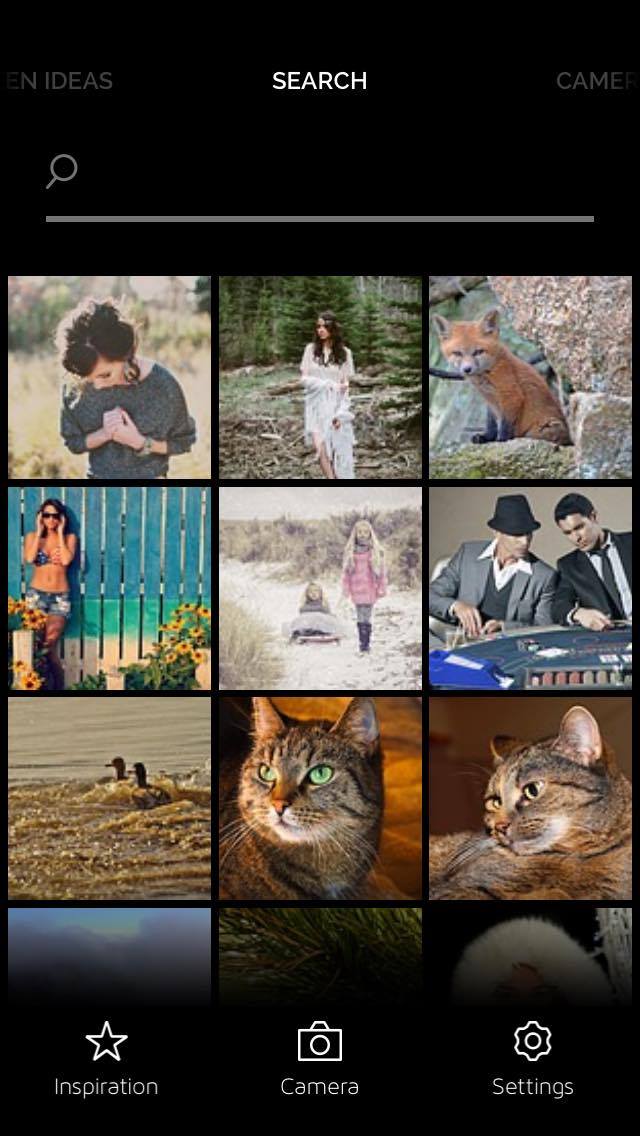Switch to the Camera top tab

click(596, 81)
